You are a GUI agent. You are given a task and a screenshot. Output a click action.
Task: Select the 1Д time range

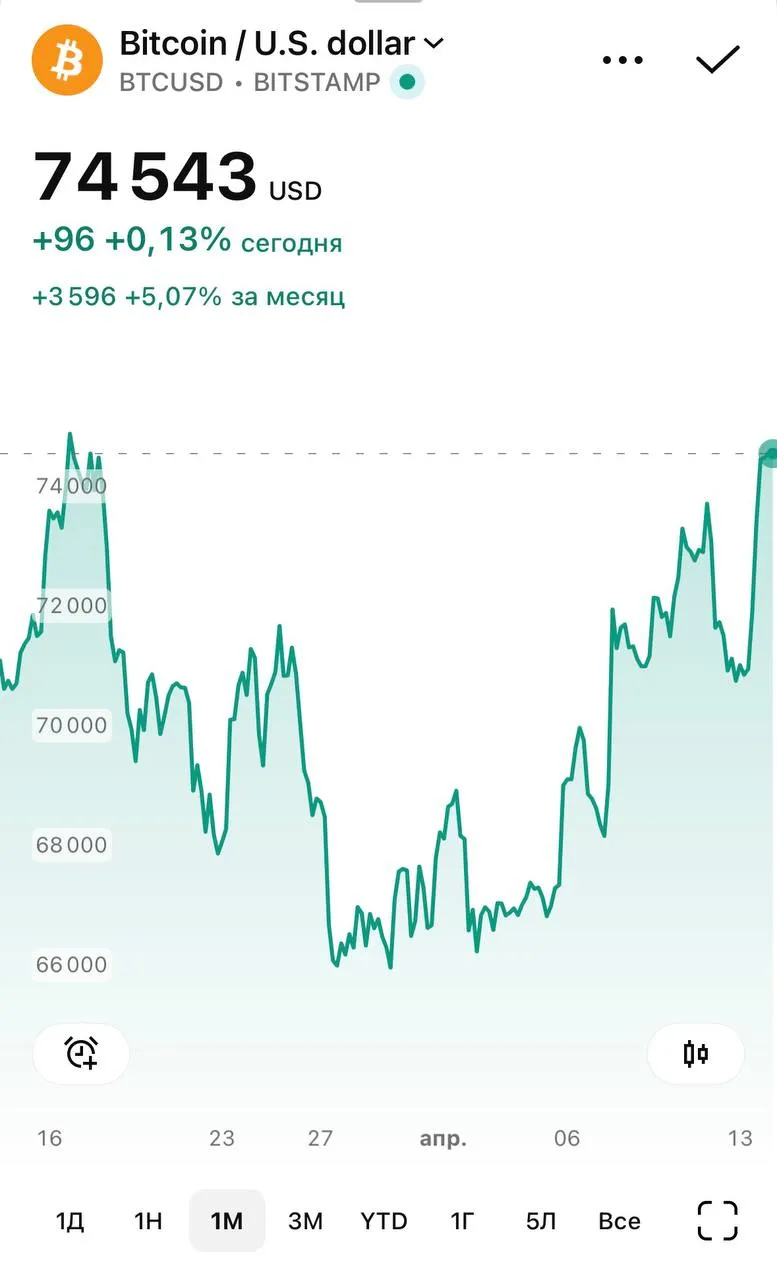69,1221
